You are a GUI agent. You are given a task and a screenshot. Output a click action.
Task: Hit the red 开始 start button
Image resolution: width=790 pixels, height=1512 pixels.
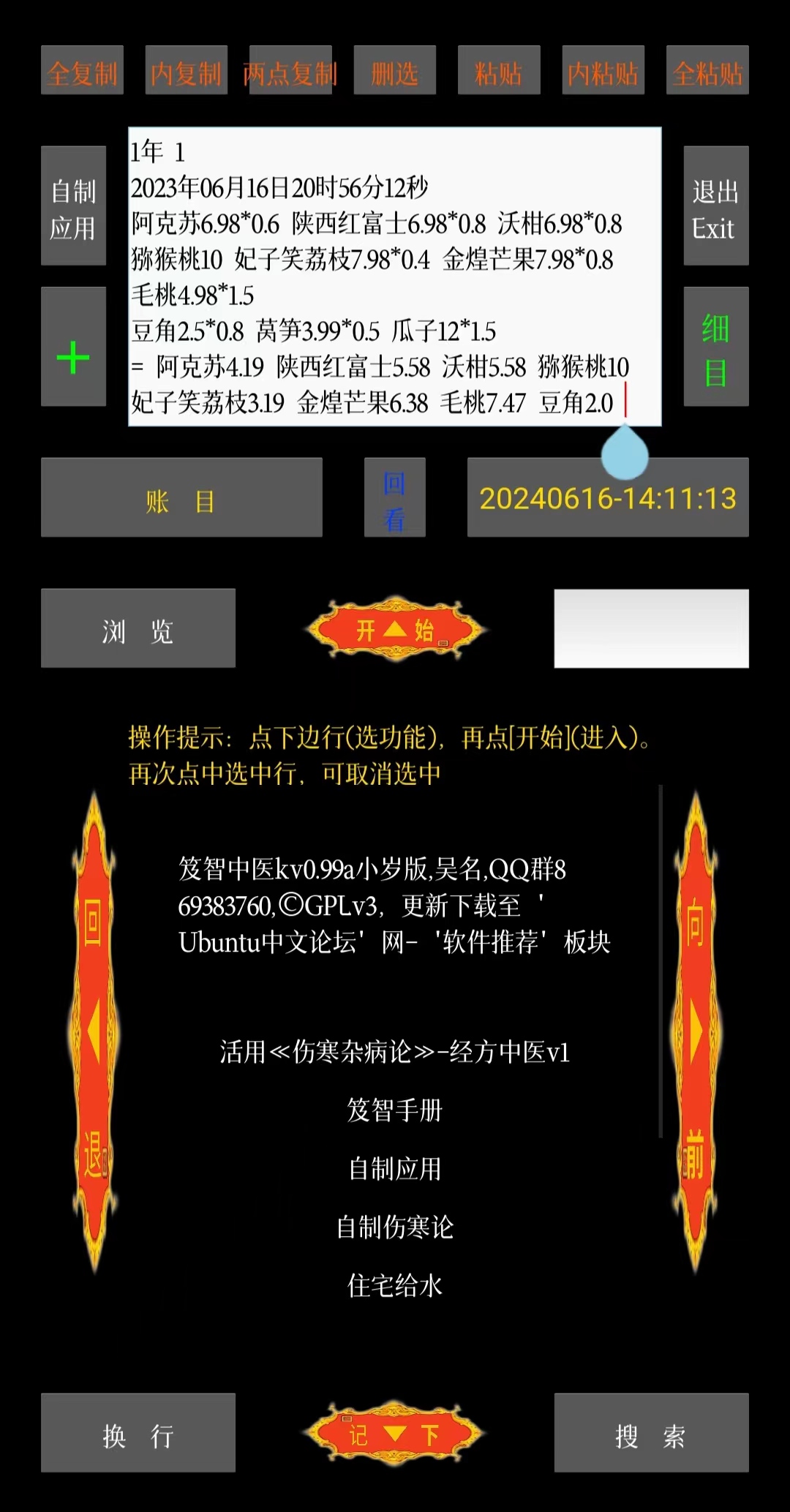point(396,629)
